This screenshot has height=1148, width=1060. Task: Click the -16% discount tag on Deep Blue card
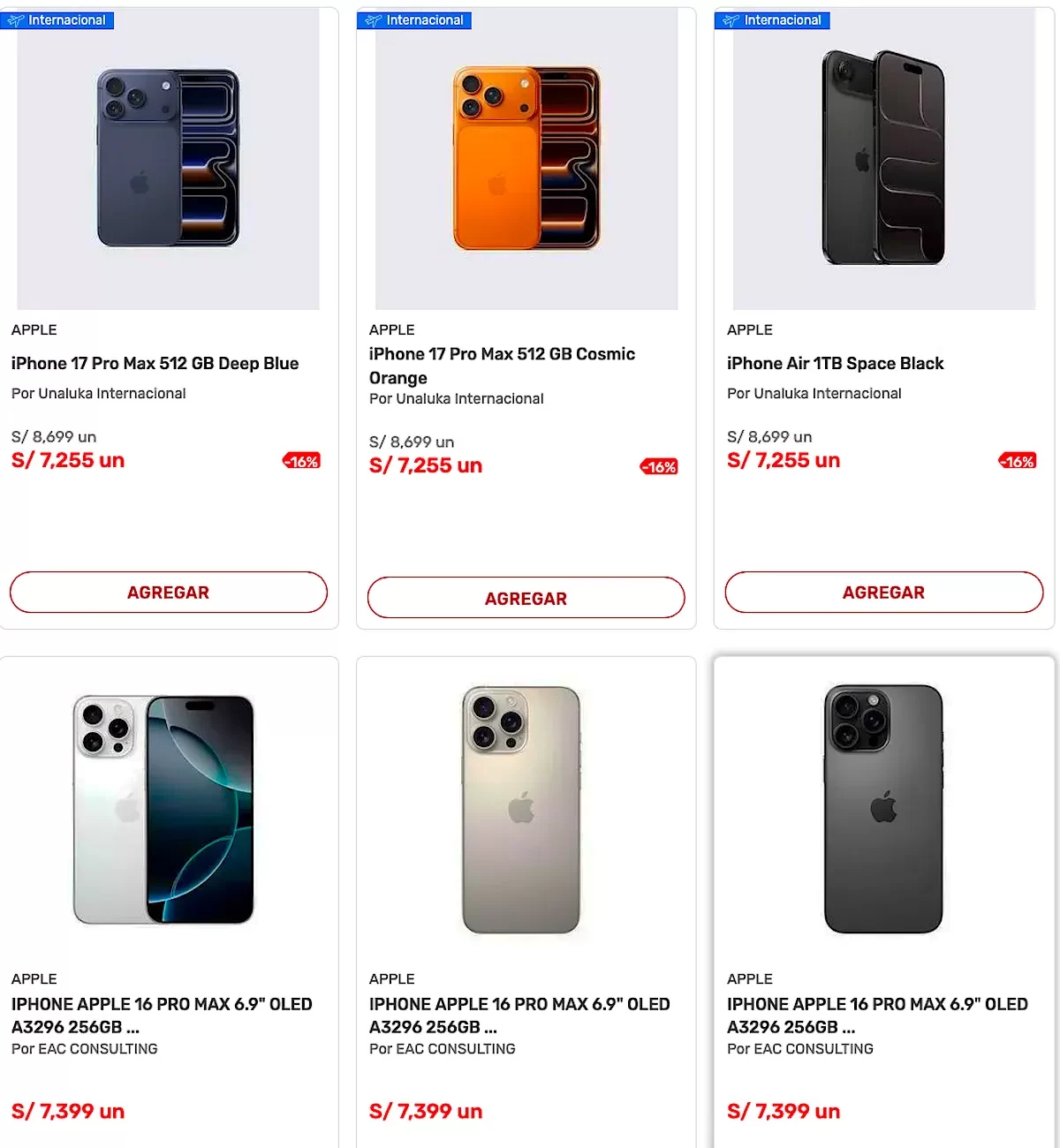pos(300,460)
